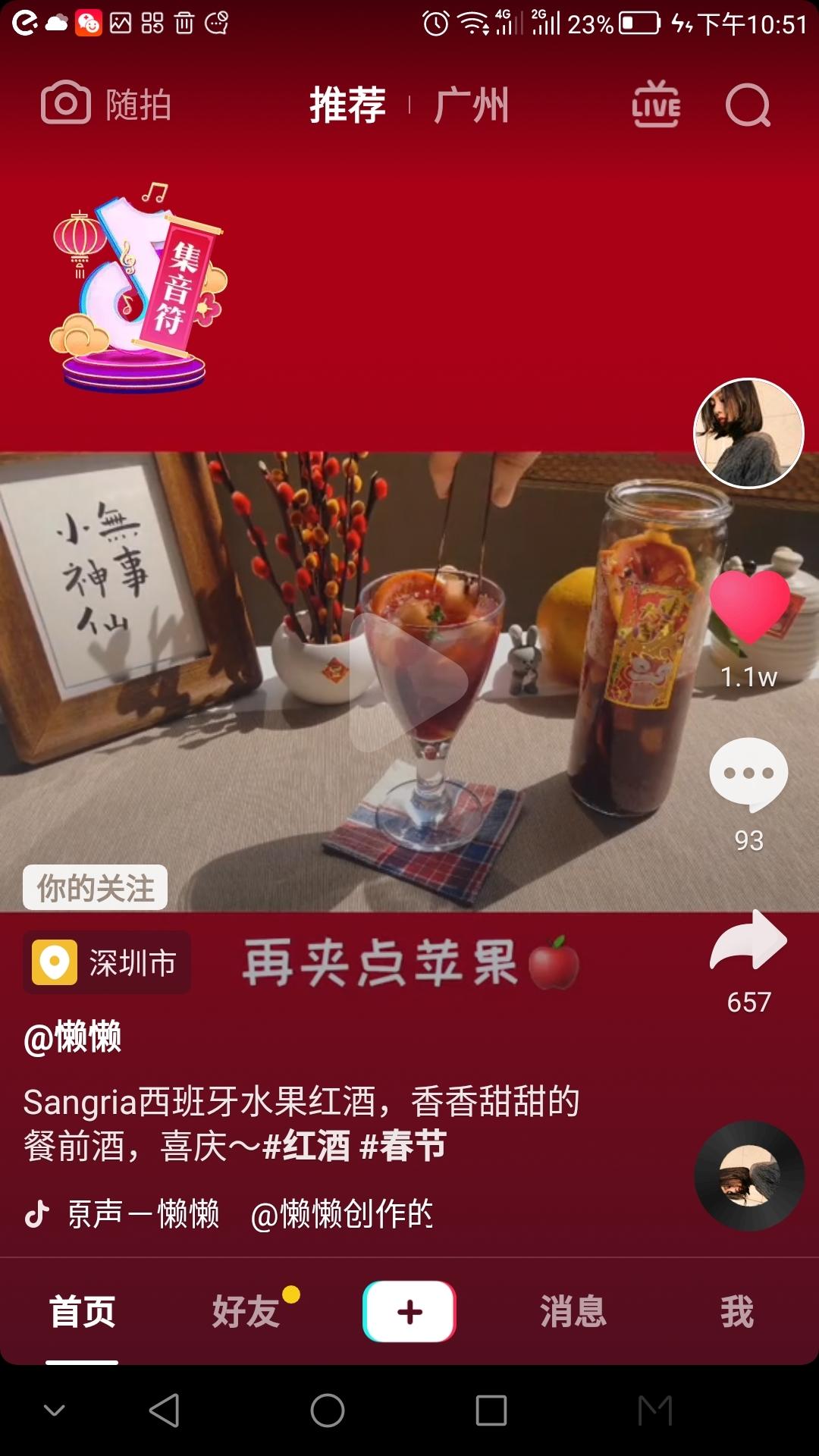This screenshot has height=1456, width=819.
Task: Share this video with the arrow icon
Action: pos(748,942)
